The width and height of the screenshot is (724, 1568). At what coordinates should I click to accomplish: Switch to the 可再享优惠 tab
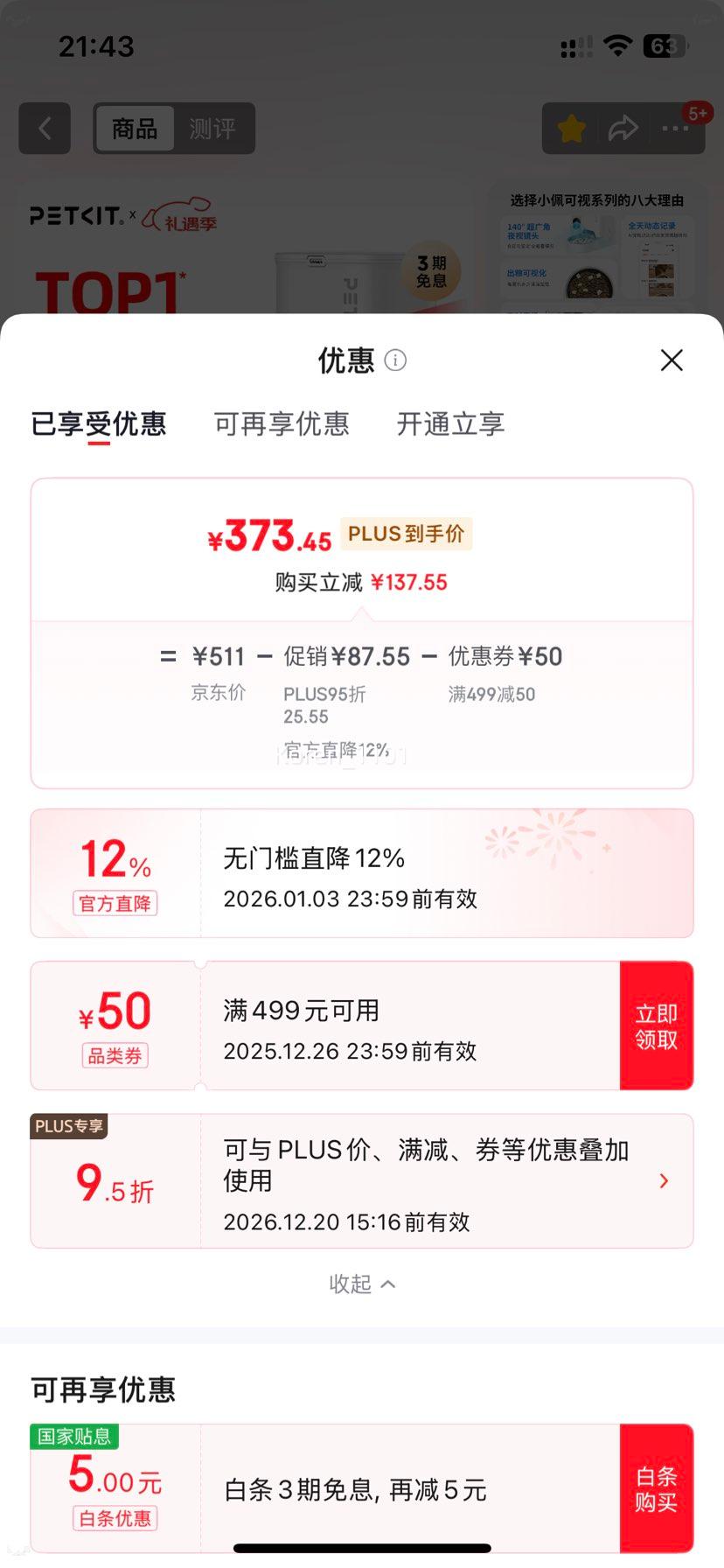pos(281,423)
